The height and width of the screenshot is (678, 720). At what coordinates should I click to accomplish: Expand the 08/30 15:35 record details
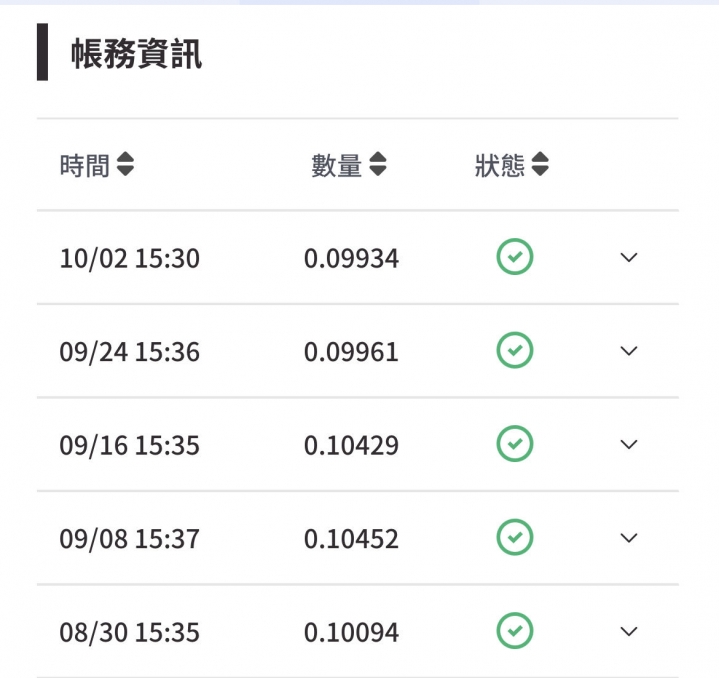(628, 631)
